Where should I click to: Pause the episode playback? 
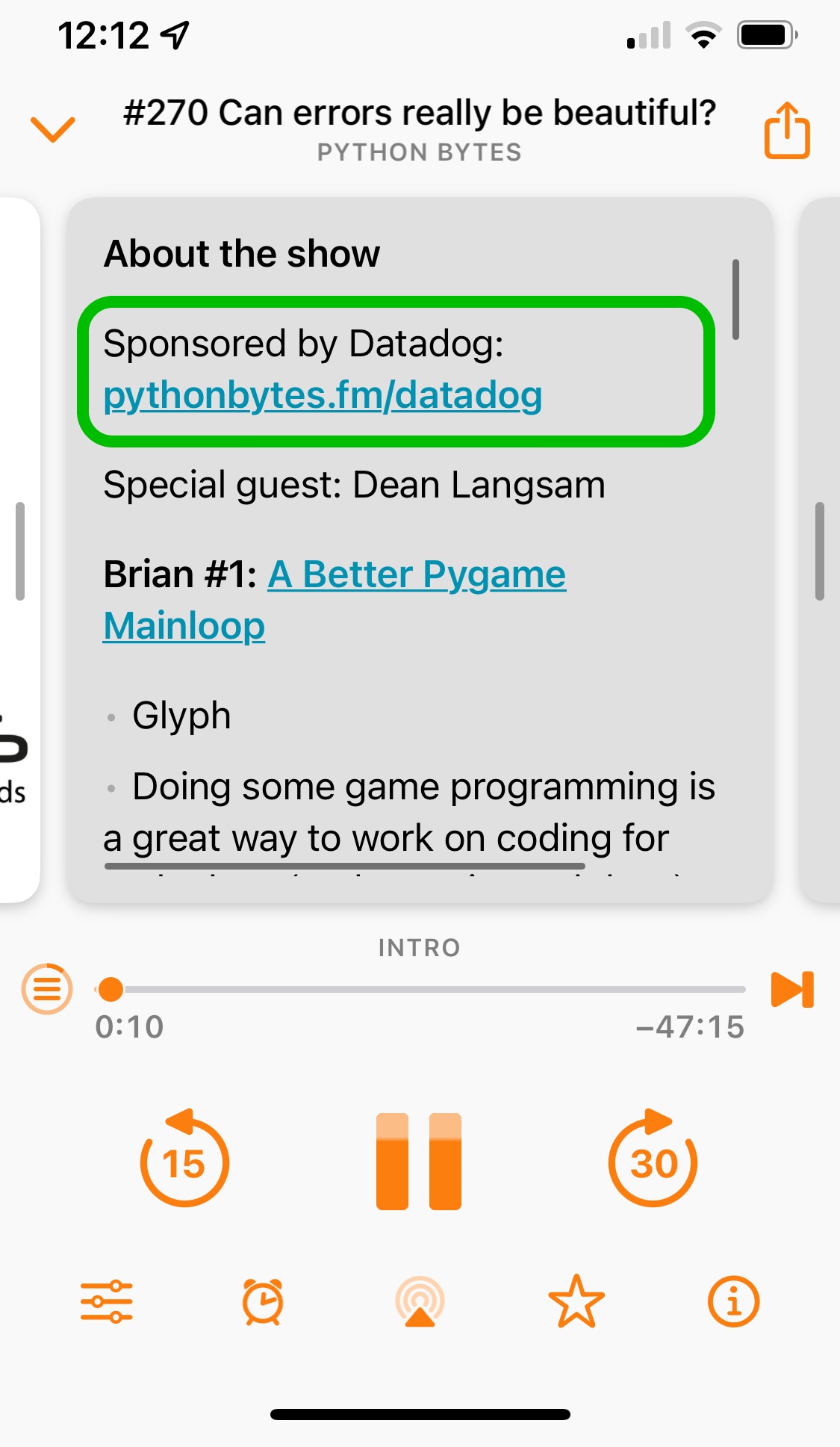[x=419, y=1161]
